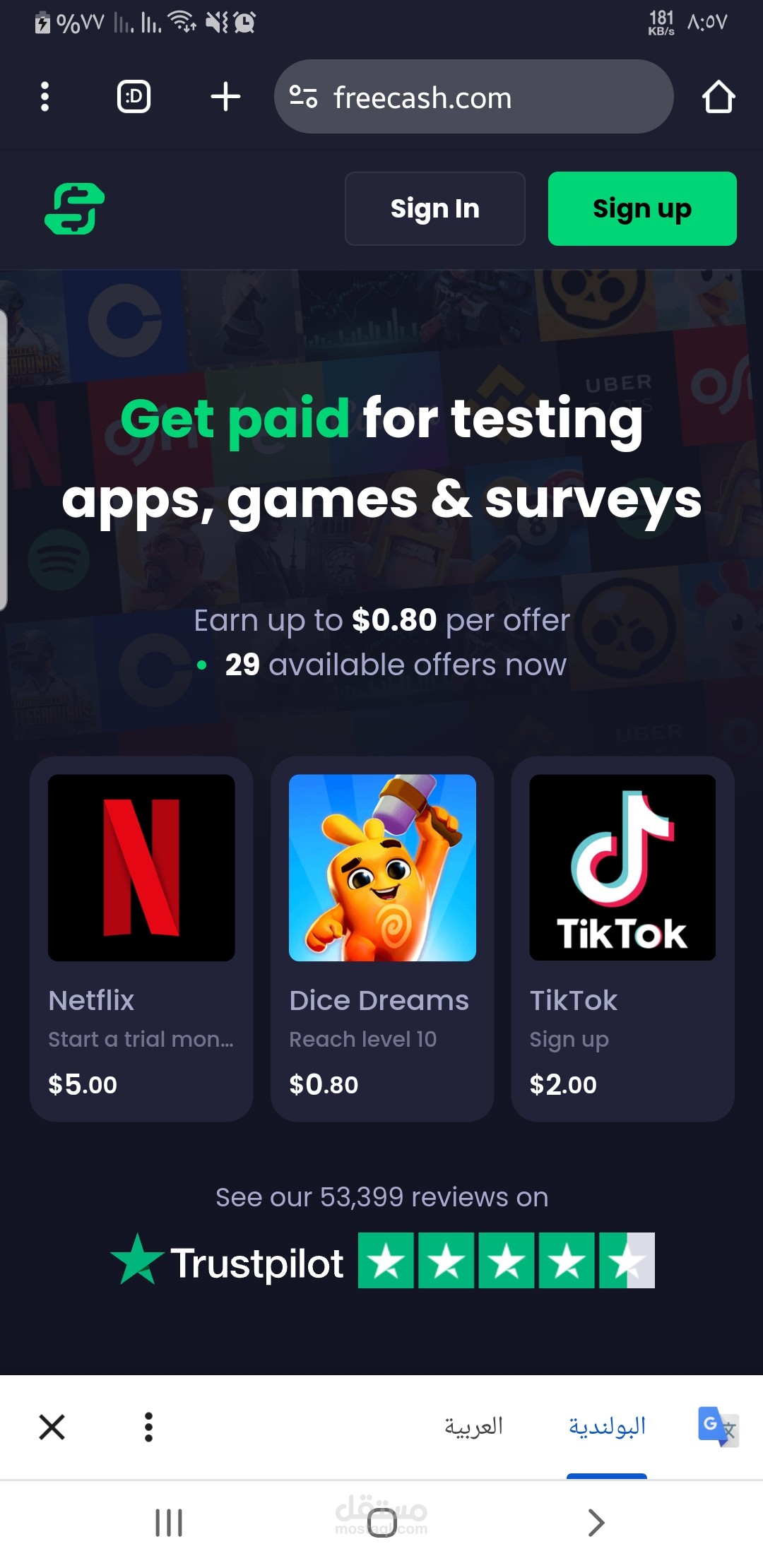
Task: Dismiss the translate bar
Action: (x=52, y=1427)
